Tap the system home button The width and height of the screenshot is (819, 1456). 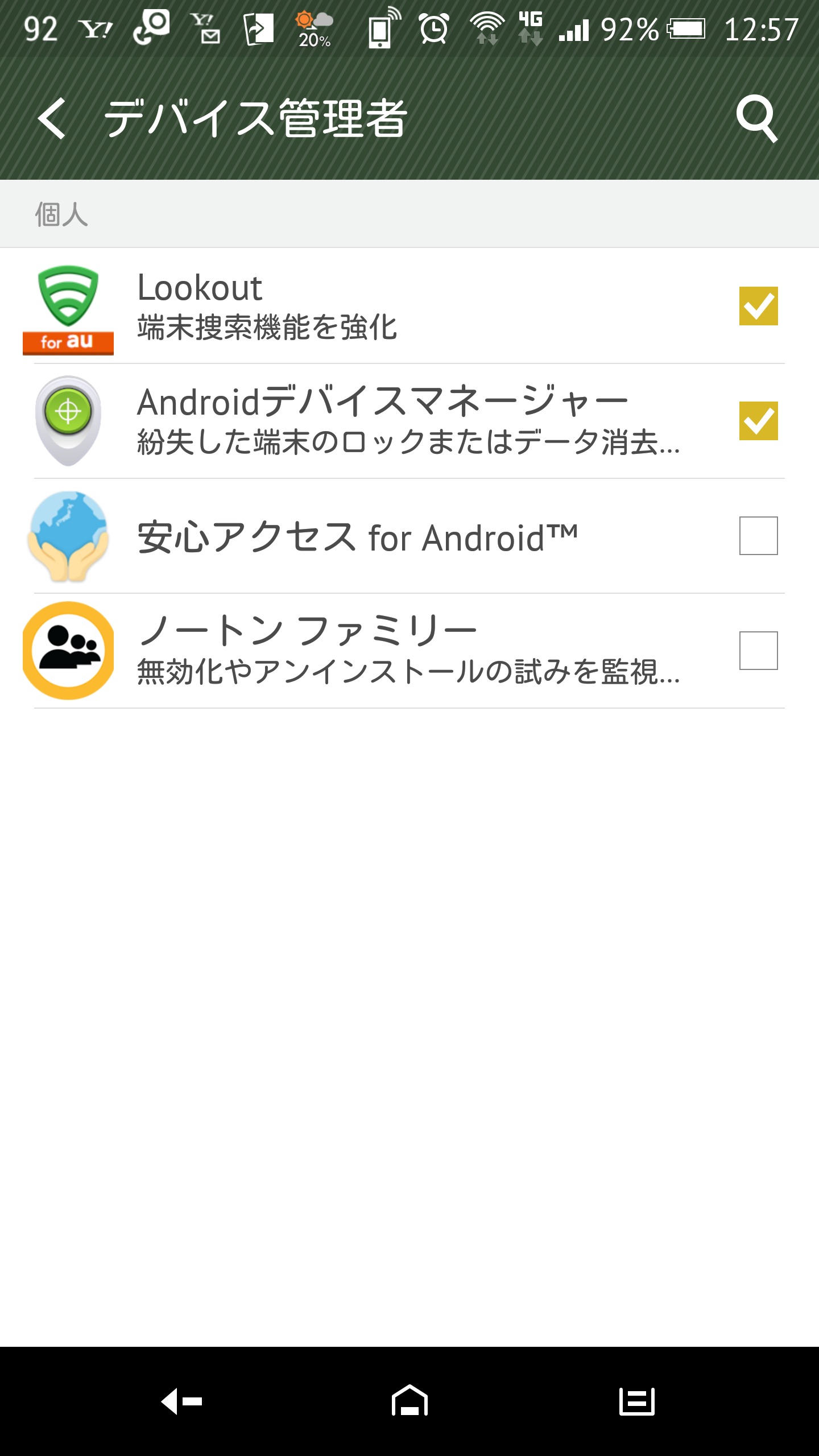coord(409,1400)
